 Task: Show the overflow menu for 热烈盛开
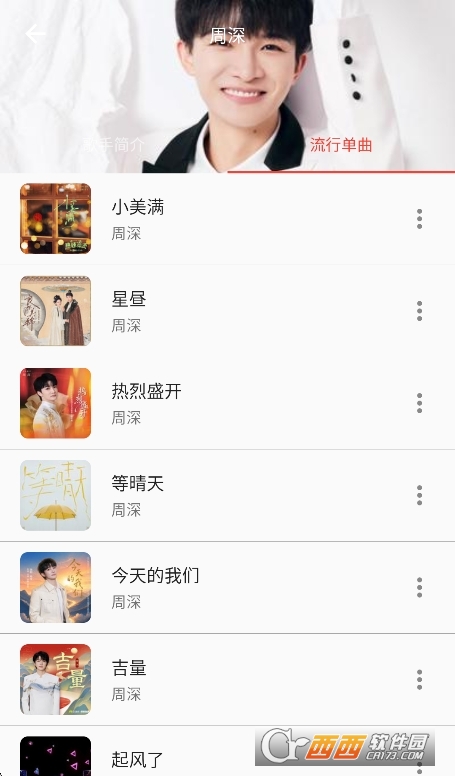click(419, 403)
